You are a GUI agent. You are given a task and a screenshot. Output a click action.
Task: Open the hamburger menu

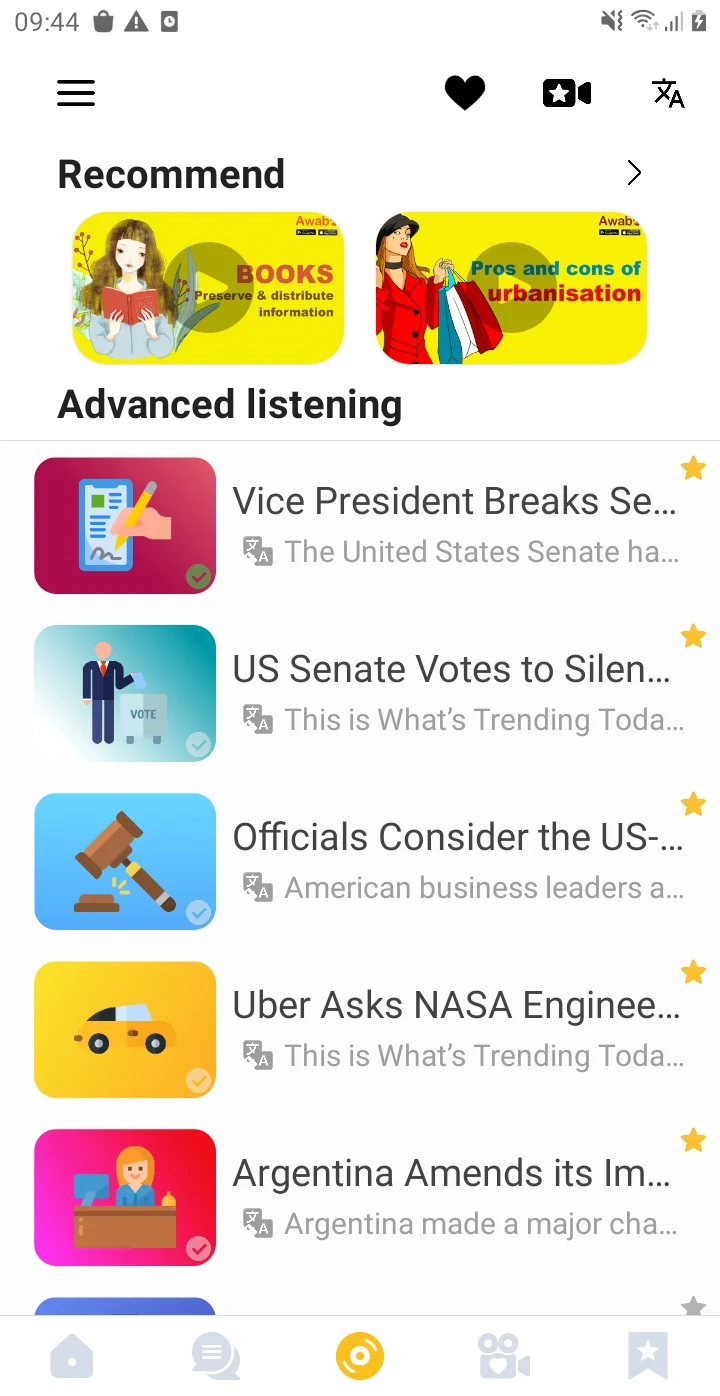tap(76, 93)
